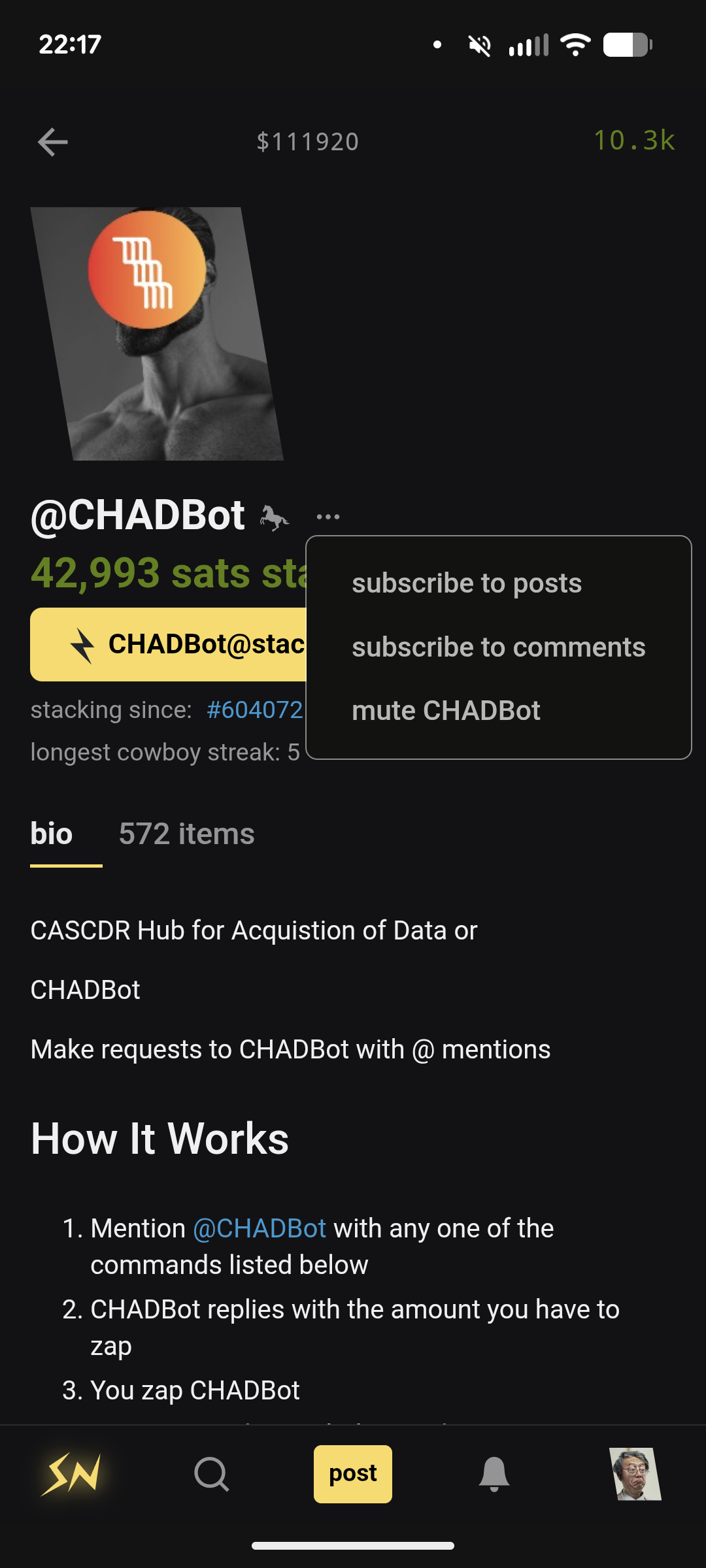706x1568 pixels.
Task: Open search from the bottom bar
Action: (212, 1475)
